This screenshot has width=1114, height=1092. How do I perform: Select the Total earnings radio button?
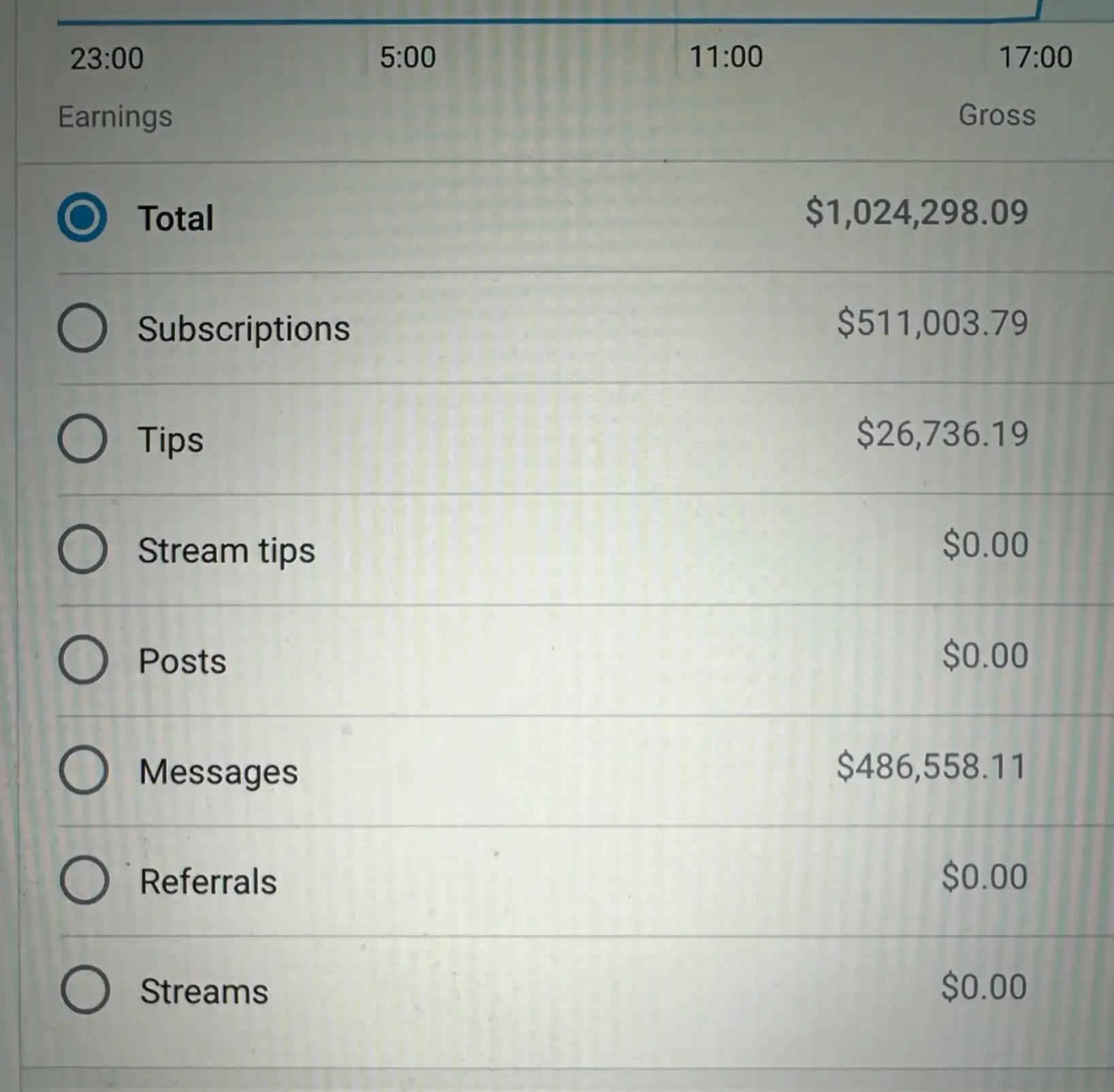point(82,217)
